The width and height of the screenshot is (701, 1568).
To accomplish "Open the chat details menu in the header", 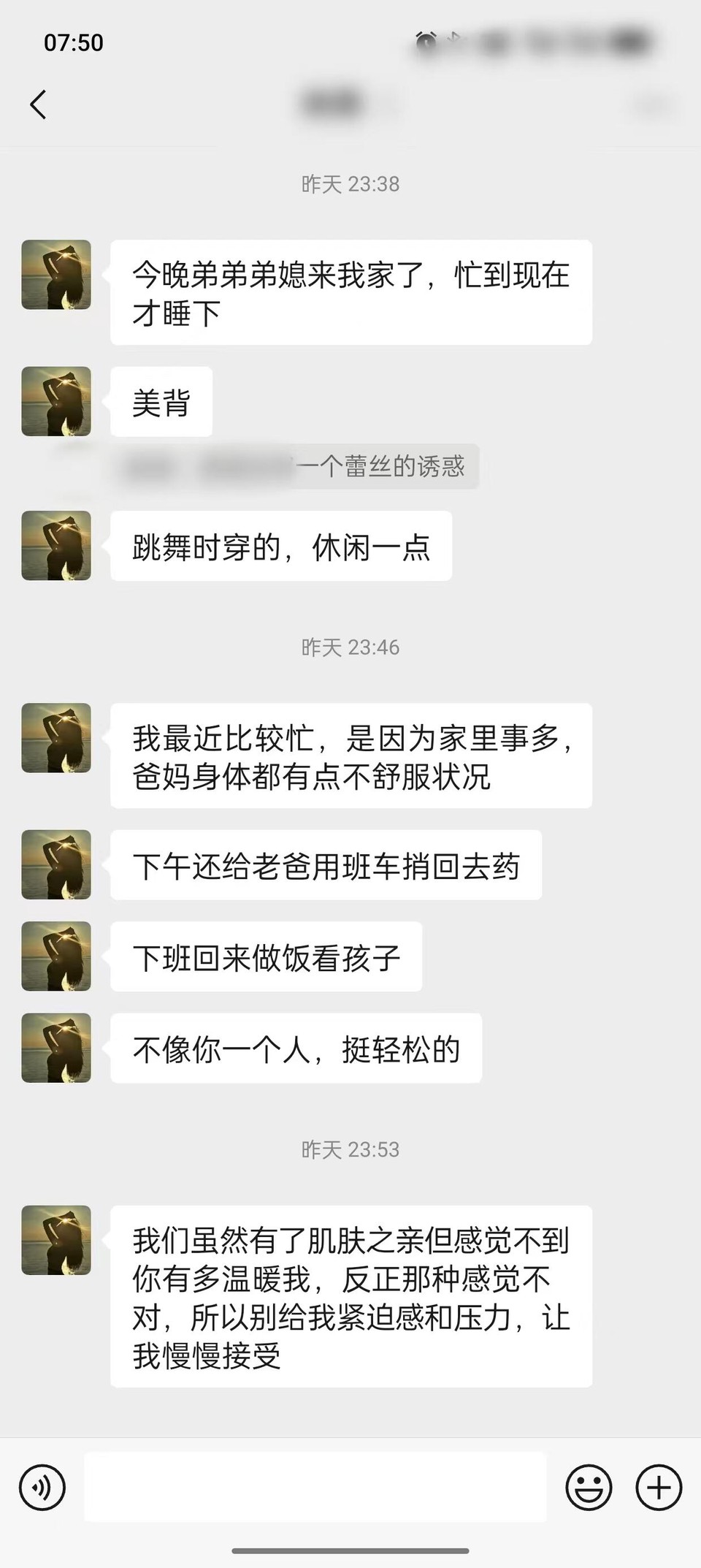I will (x=654, y=105).
